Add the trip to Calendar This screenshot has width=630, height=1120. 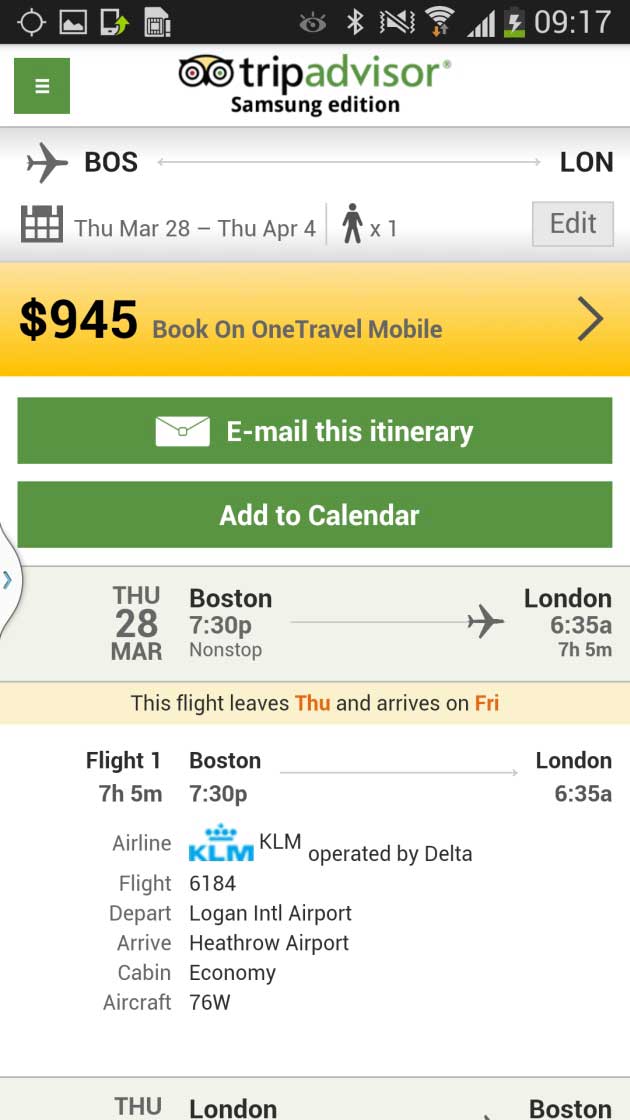[315, 514]
